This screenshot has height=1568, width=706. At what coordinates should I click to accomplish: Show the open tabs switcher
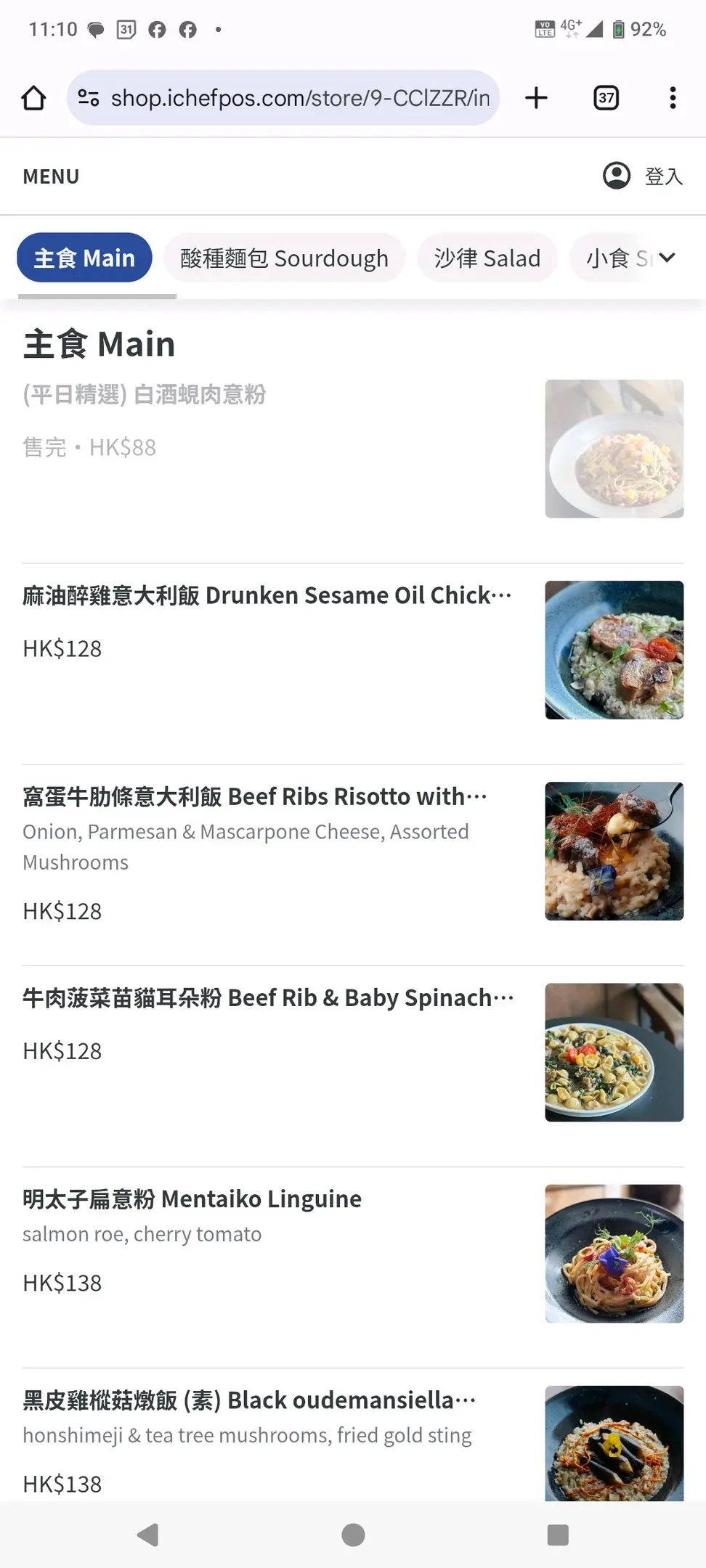coord(606,98)
